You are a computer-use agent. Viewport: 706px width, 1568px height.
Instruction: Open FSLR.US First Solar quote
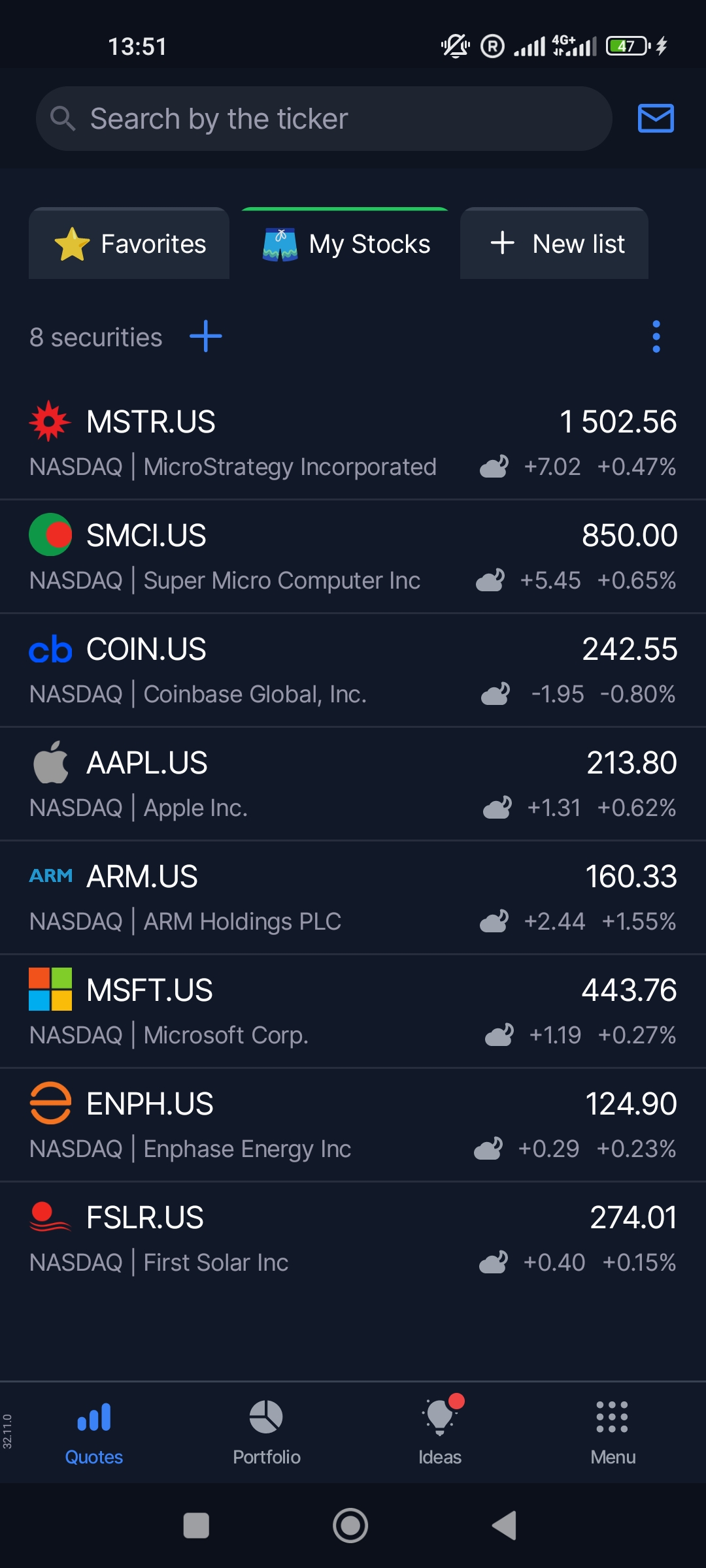(x=353, y=1239)
